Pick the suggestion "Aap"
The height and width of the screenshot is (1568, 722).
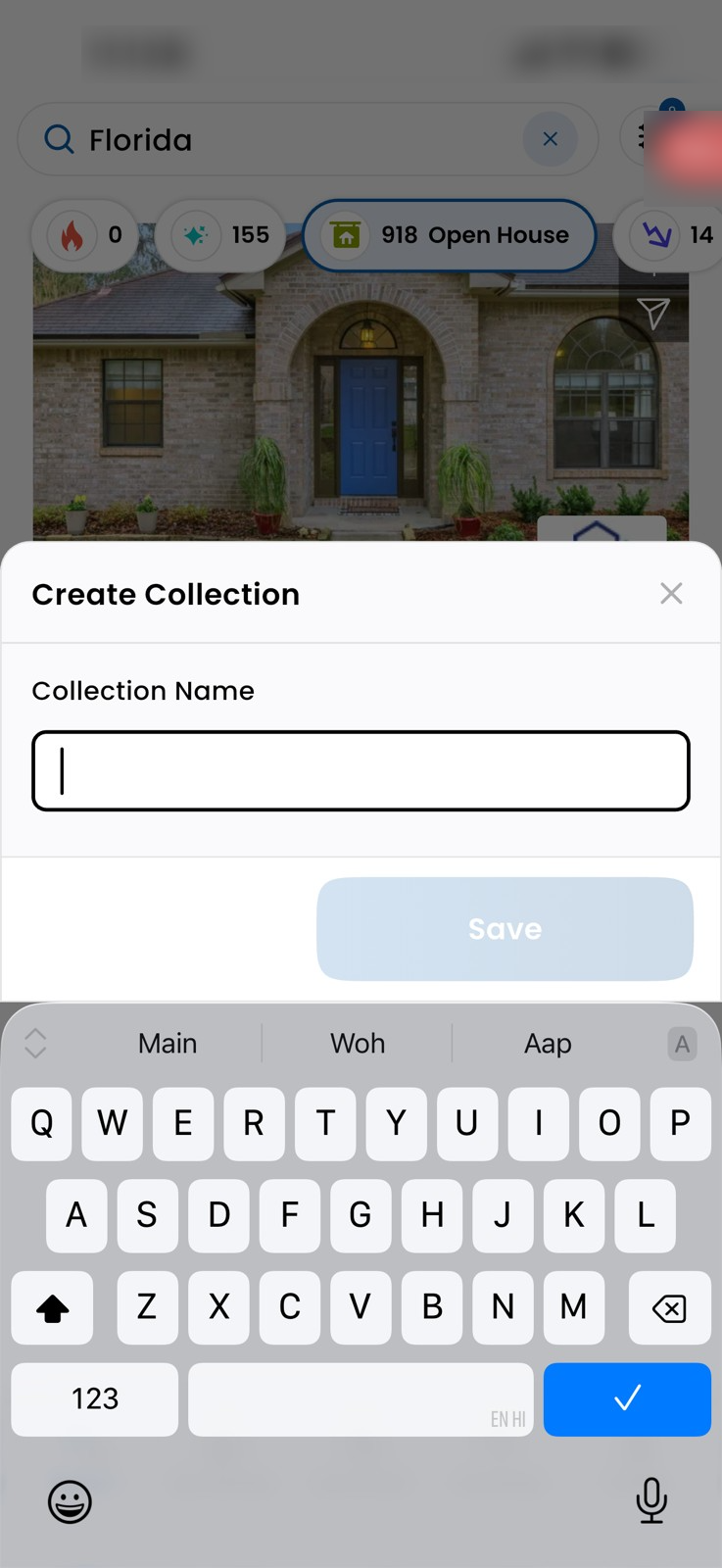click(x=548, y=1043)
